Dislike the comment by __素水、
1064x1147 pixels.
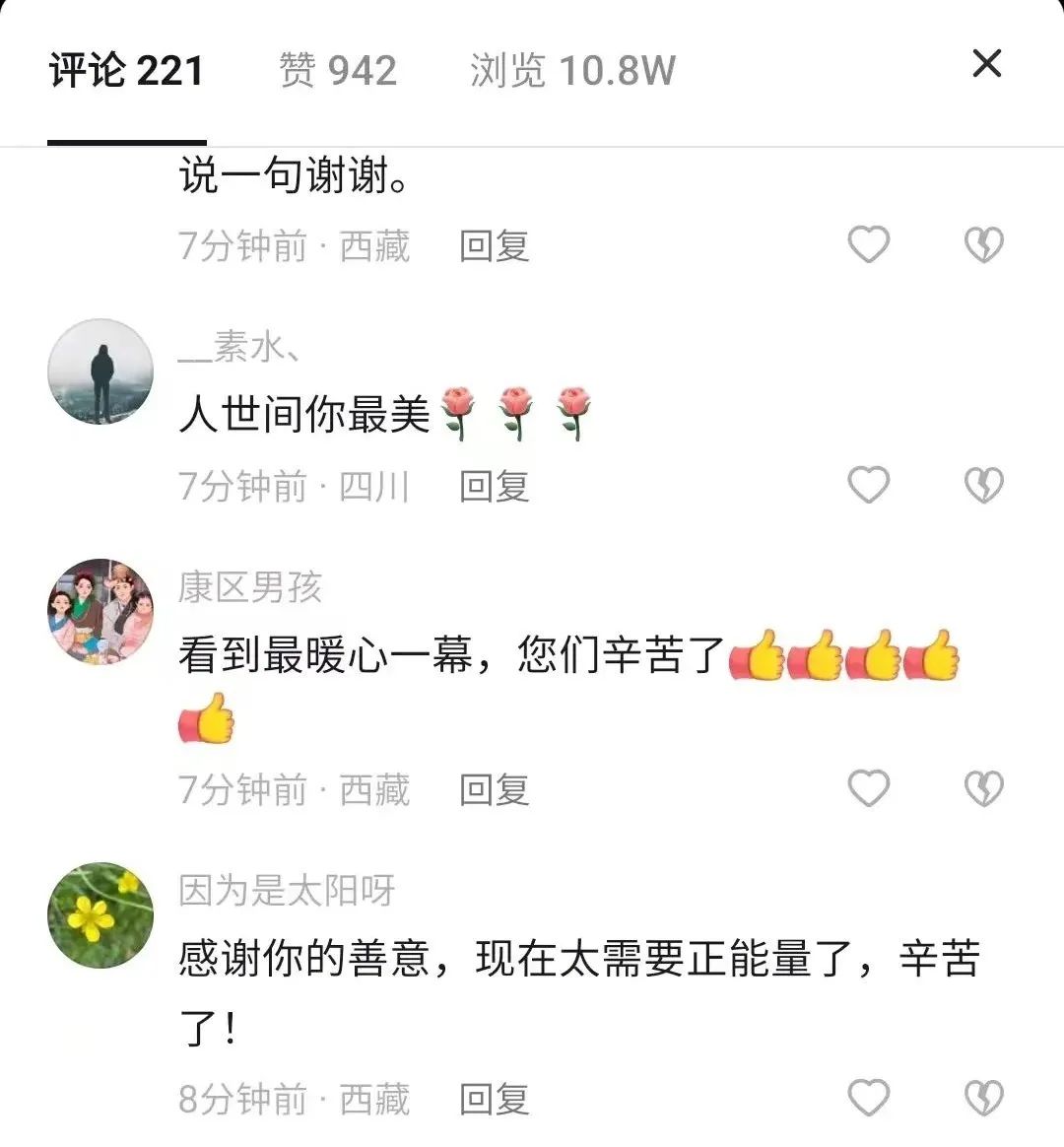(983, 486)
